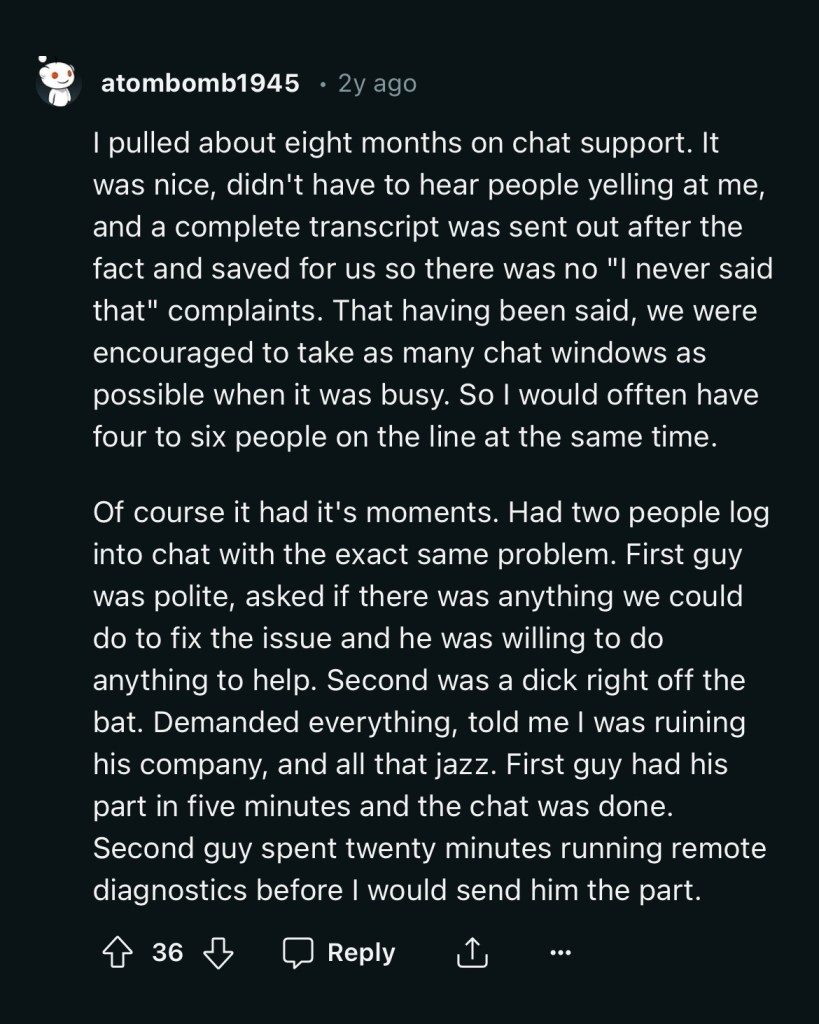Tap atombomb1945's avatar icon
The image size is (819, 1024).
click(59, 83)
